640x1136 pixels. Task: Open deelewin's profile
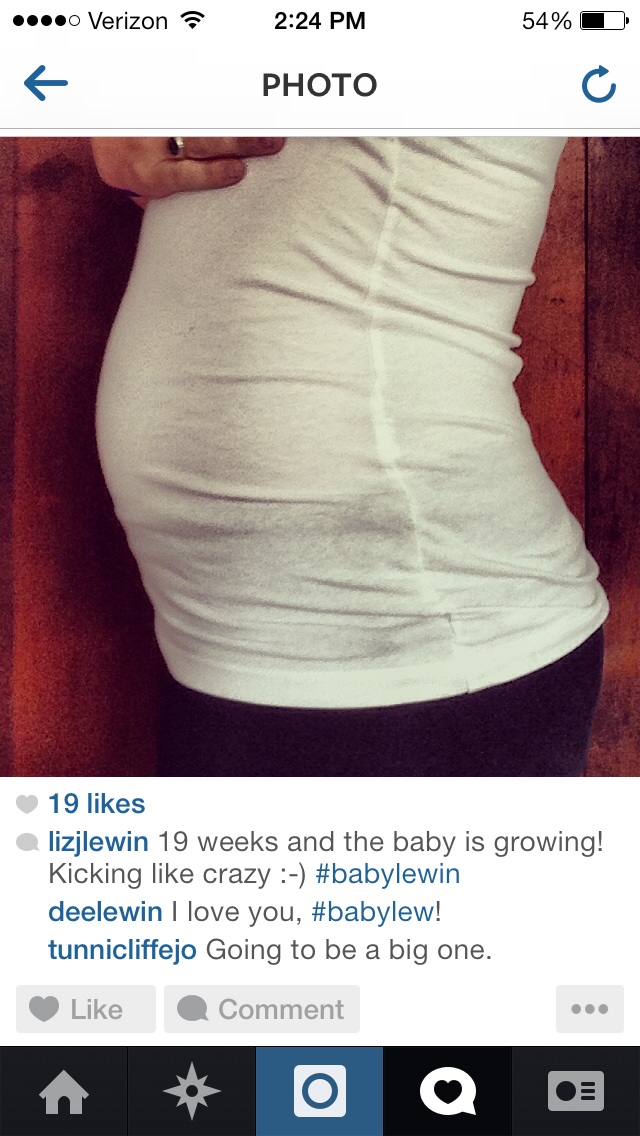click(x=104, y=912)
